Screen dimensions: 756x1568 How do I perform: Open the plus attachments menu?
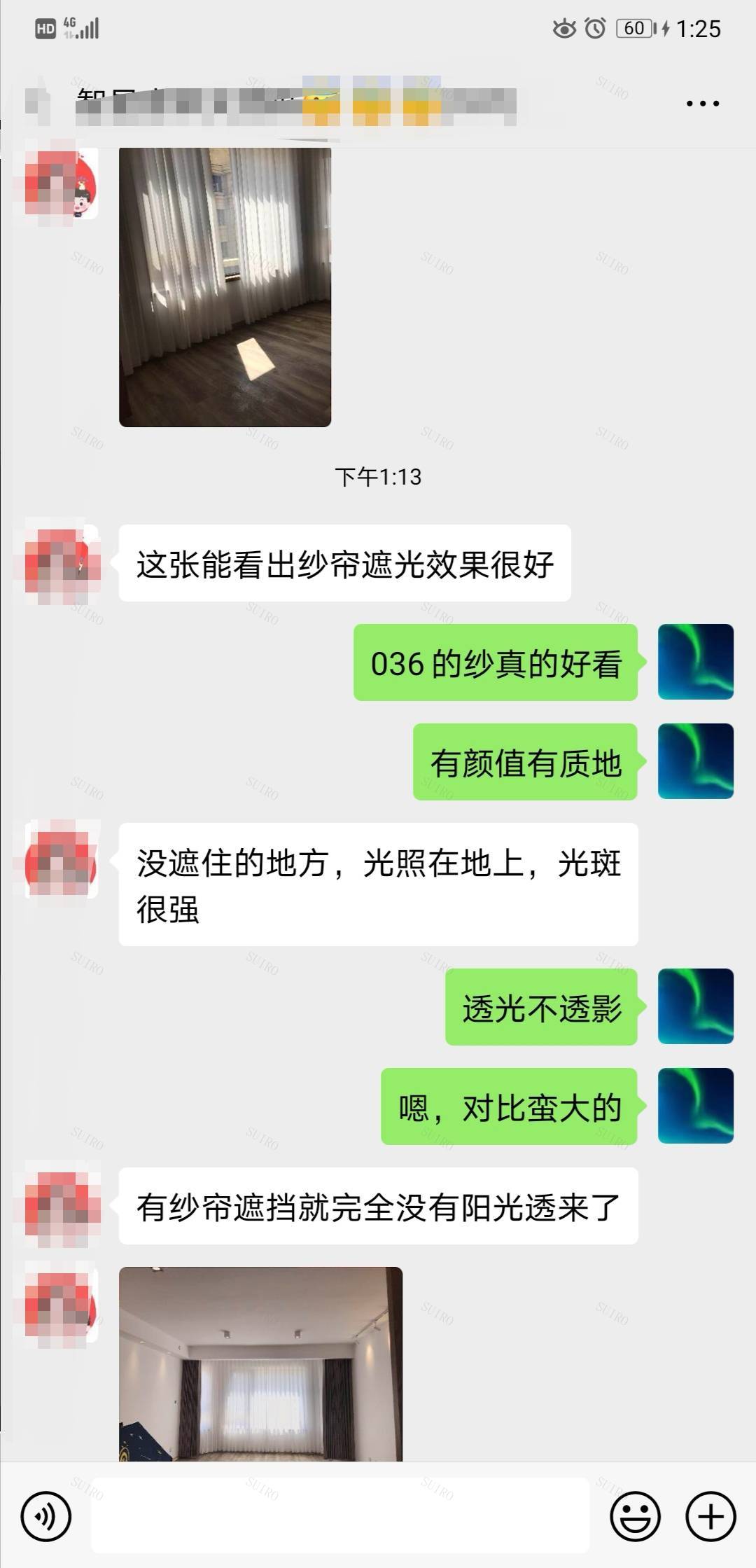pyautogui.click(x=710, y=1516)
